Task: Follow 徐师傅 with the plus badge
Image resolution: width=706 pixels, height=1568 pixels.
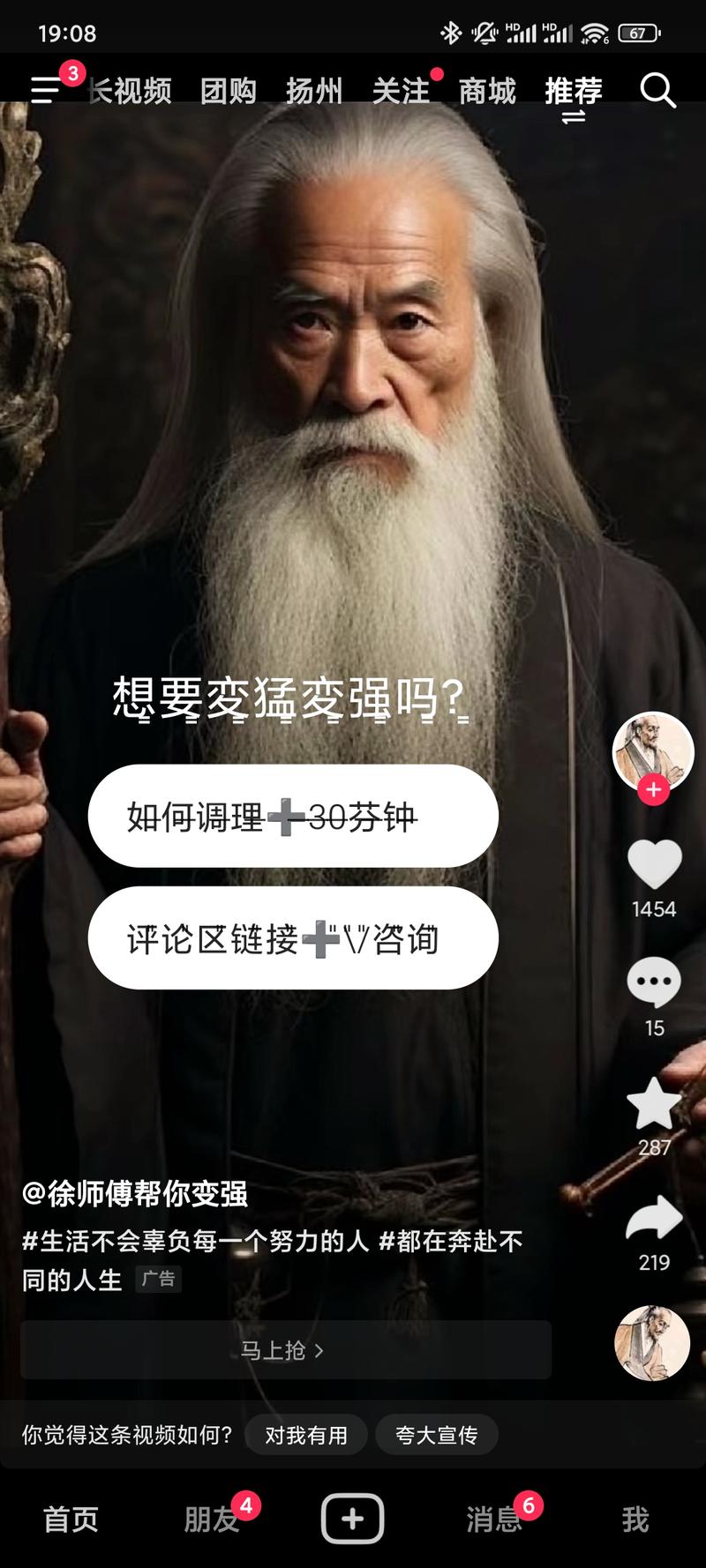Action: tap(654, 789)
